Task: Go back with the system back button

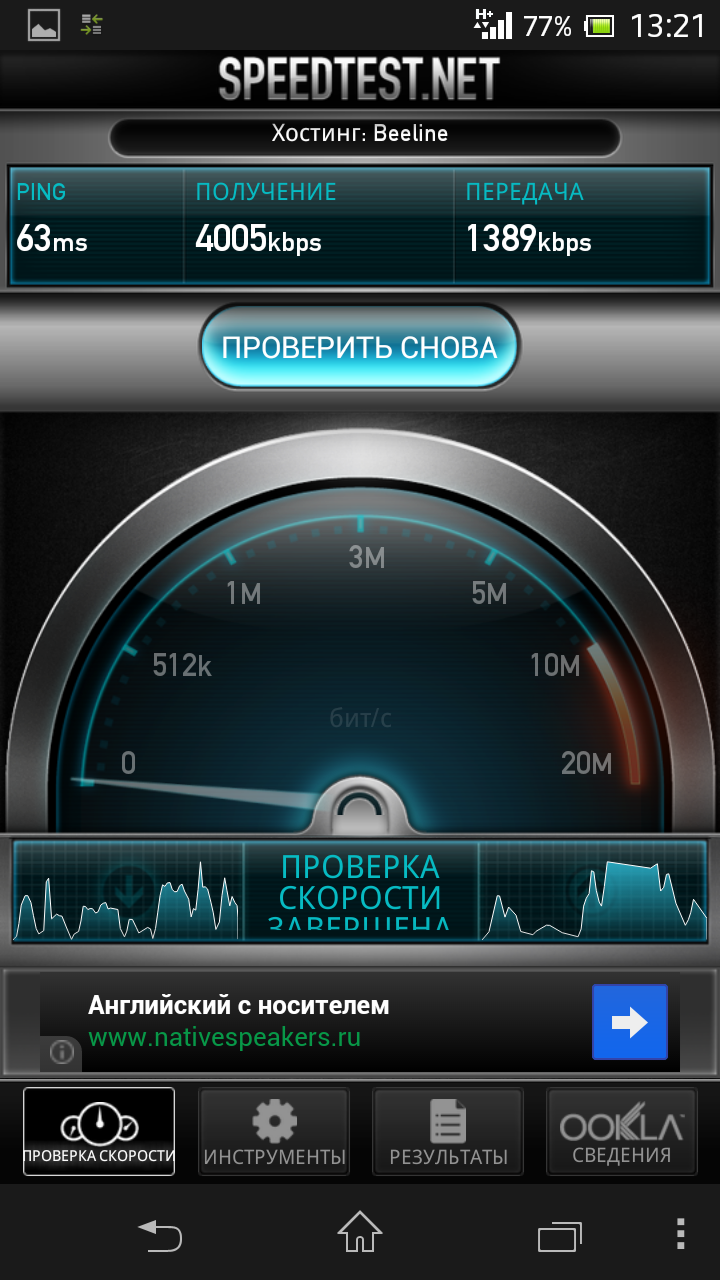Action: [160, 1236]
